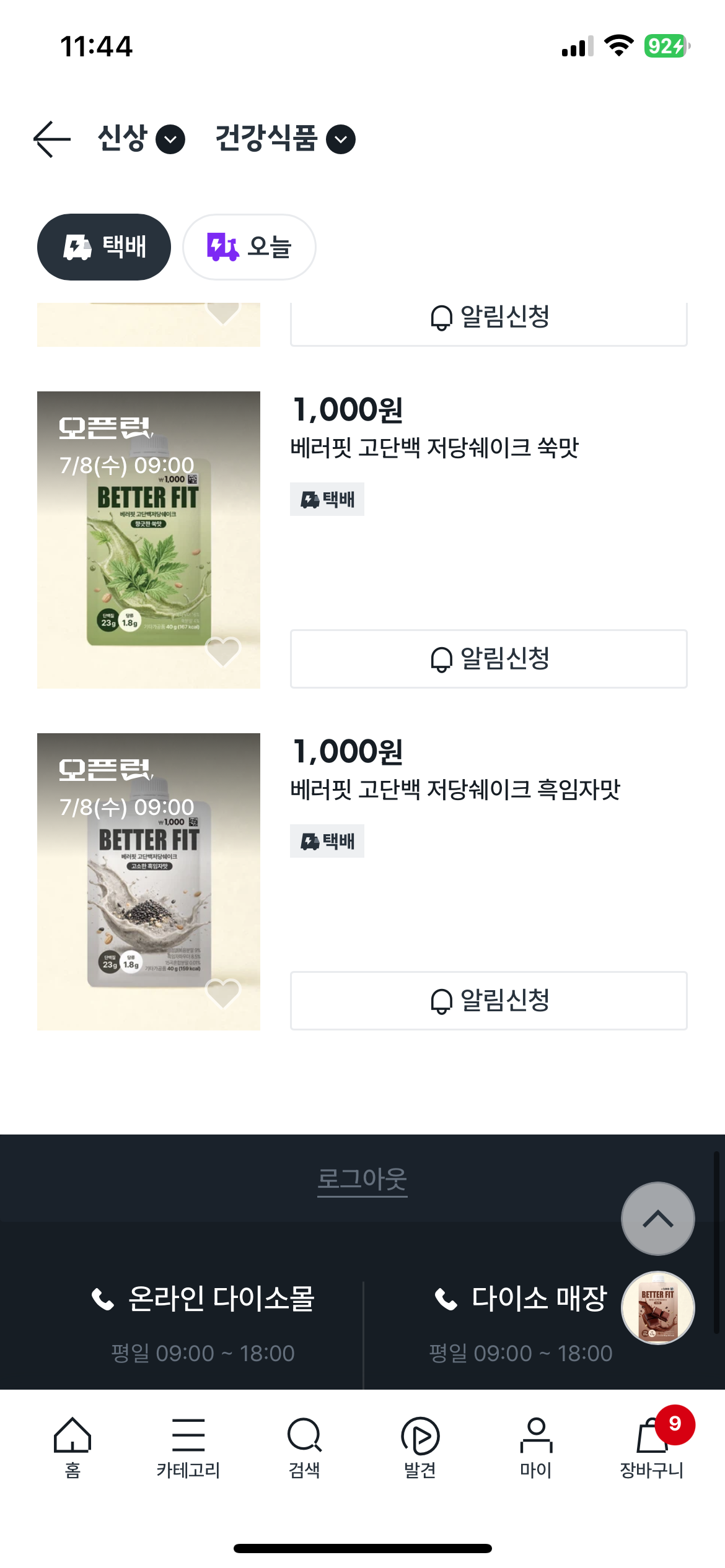Go back with the arrow icon
The height and width of the screenshot is (1568, 725).
click(52, 139)
